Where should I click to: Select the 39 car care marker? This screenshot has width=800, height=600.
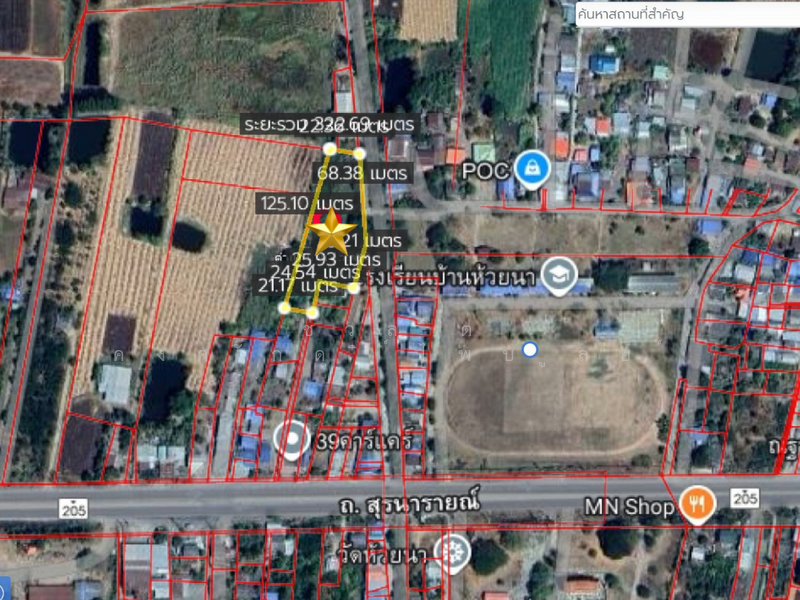tap(291, 440)
